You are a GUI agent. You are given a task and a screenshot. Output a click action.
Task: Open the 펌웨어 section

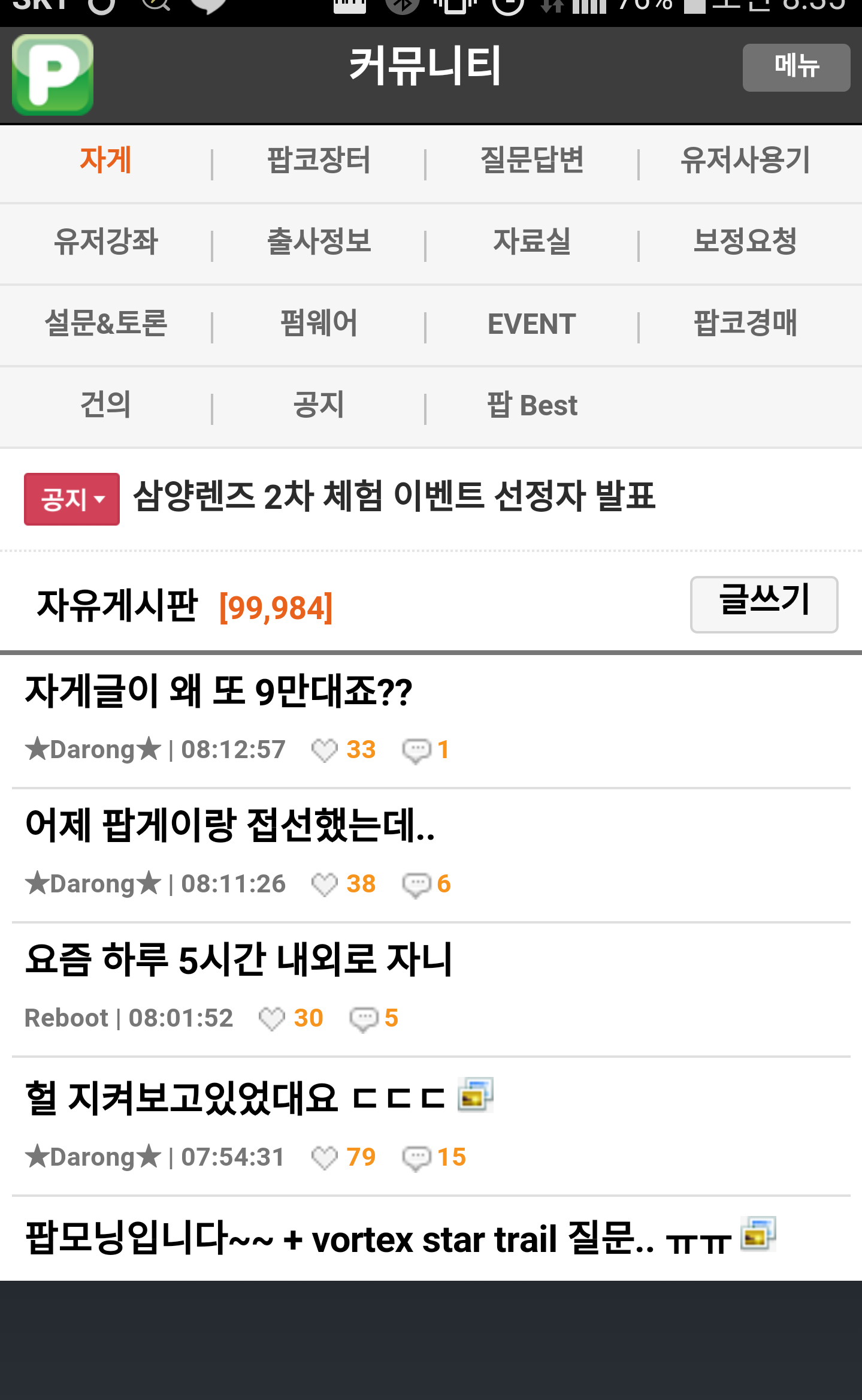[x=319, y=324]
